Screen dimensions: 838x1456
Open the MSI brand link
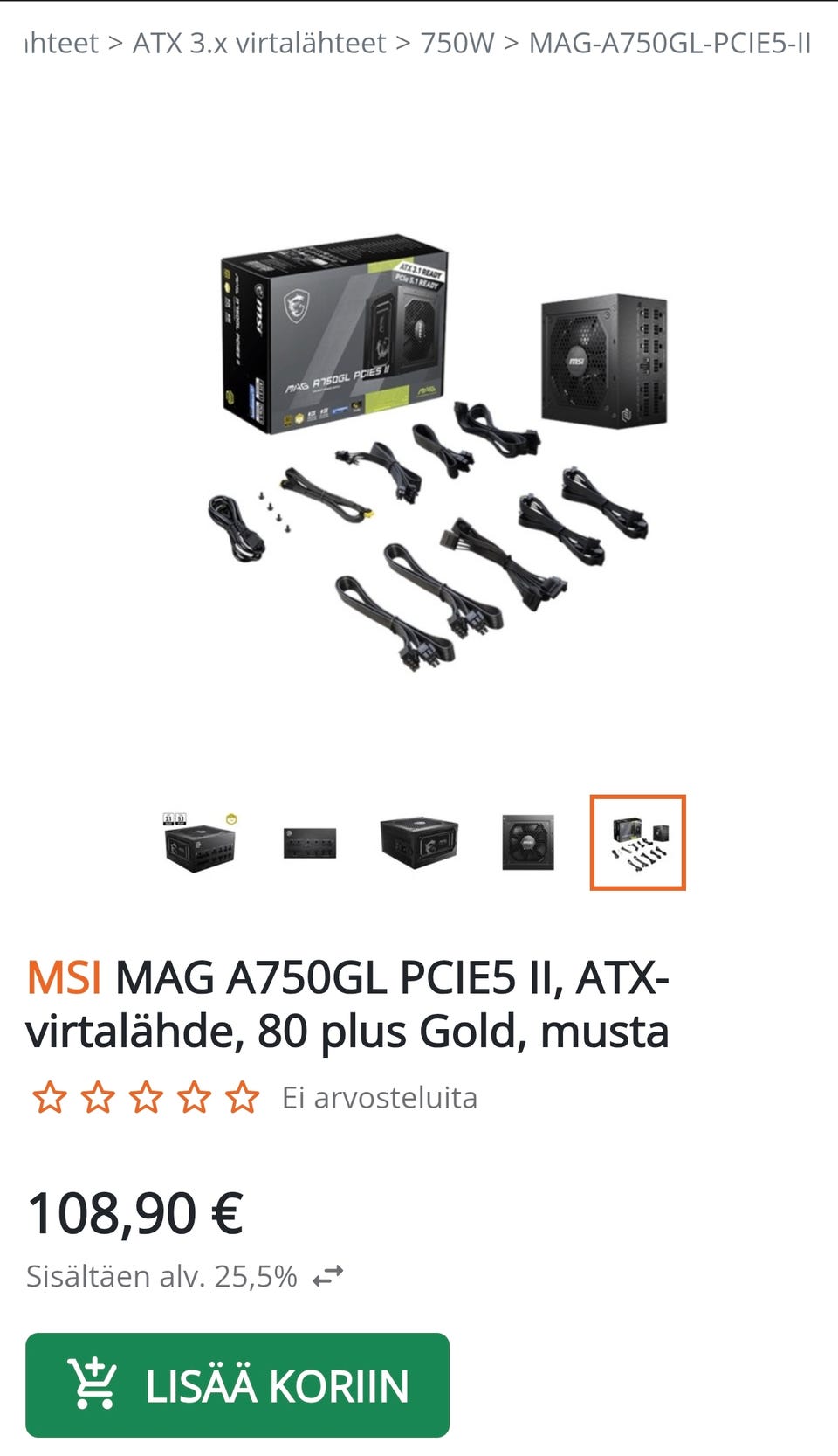(64, 977)
